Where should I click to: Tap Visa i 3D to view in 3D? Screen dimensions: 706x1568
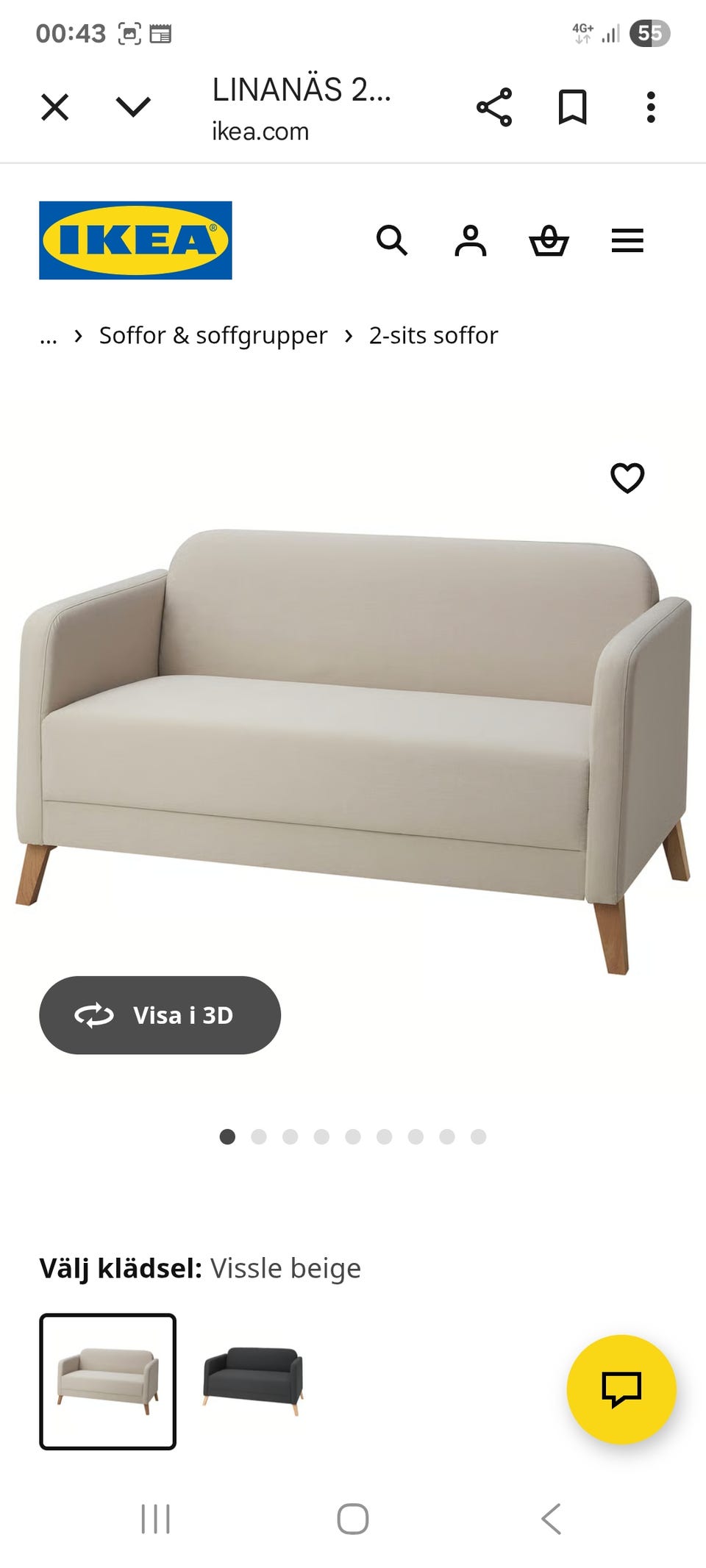coord(160,1015)
